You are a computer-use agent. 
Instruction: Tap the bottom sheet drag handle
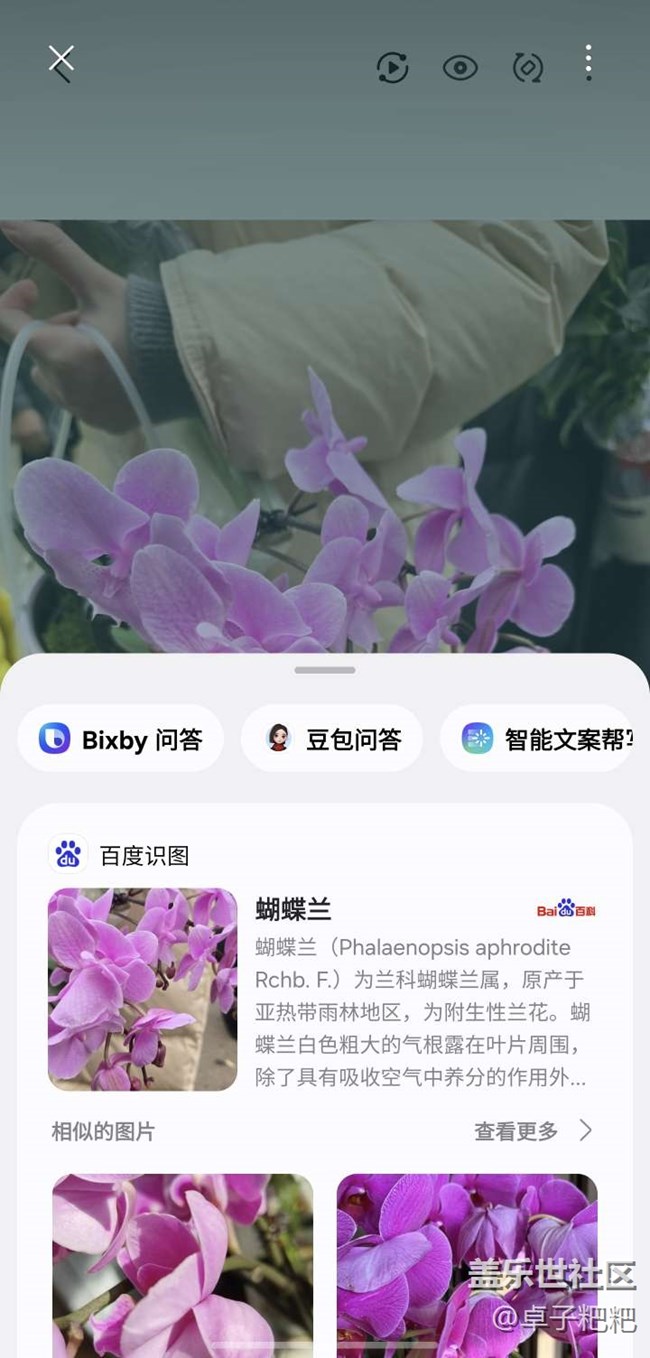click(325, 669)
